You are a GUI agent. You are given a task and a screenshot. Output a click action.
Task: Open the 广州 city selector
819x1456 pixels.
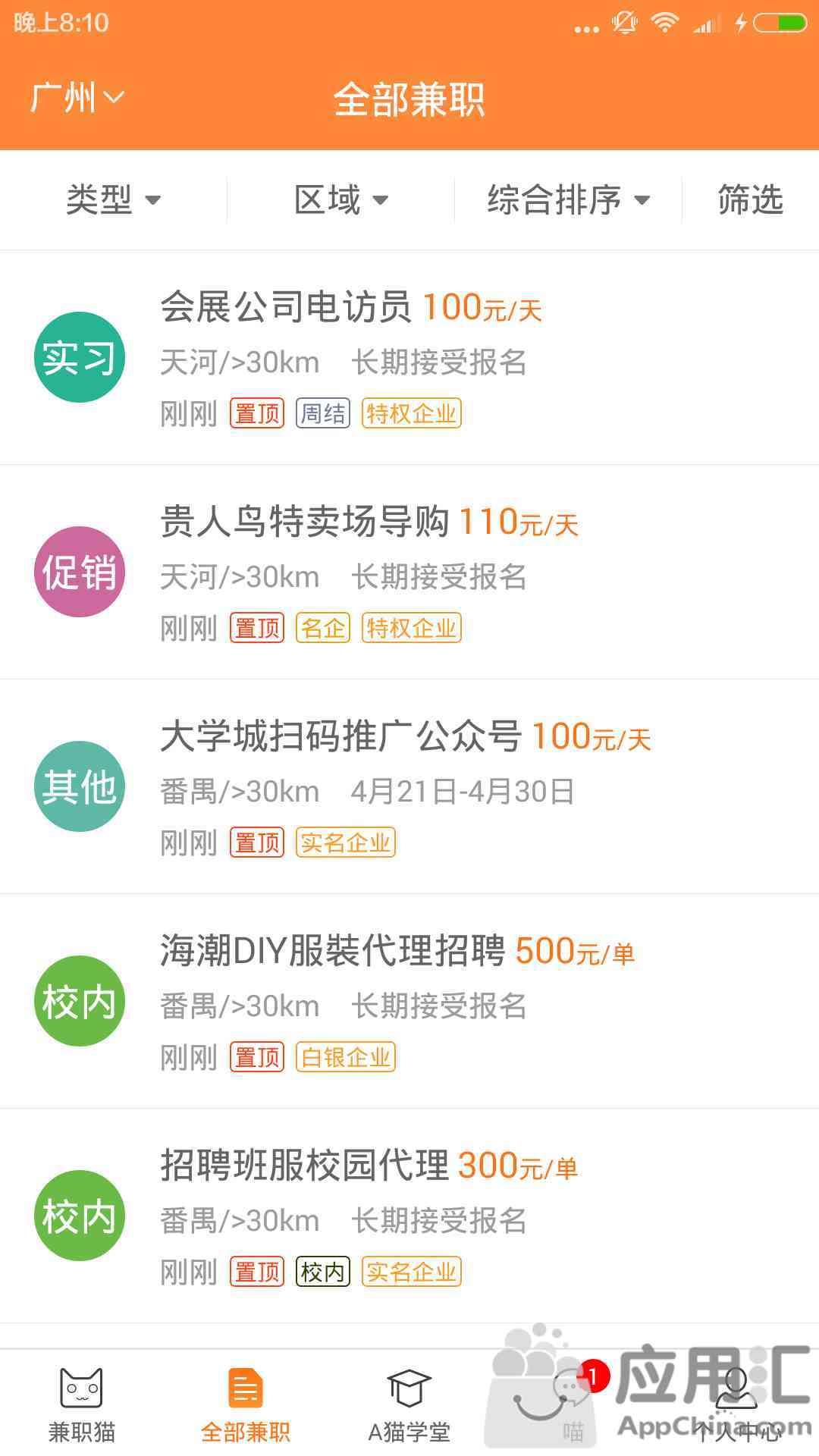click(77, 98)
